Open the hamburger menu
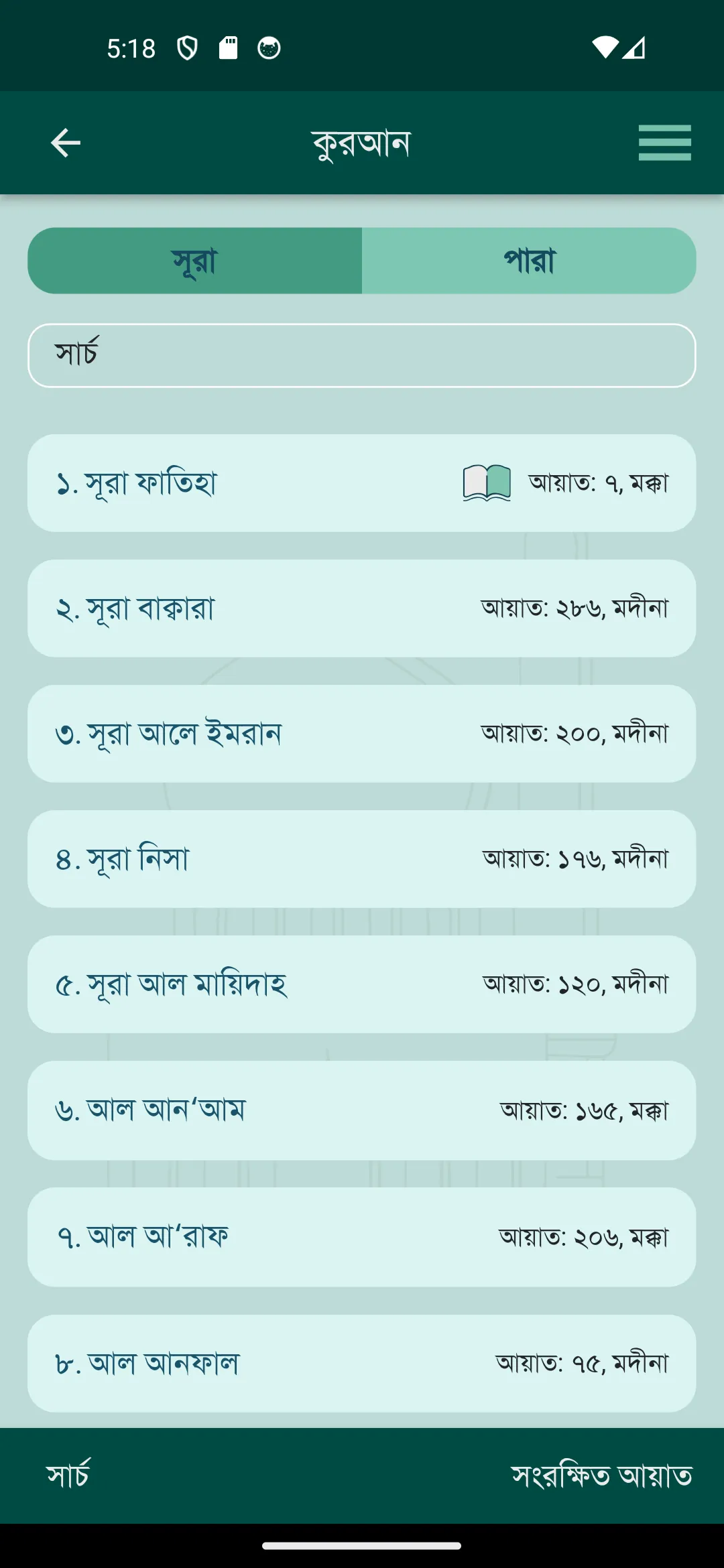This screenshot has width=724, height=1568. point(664,143)
